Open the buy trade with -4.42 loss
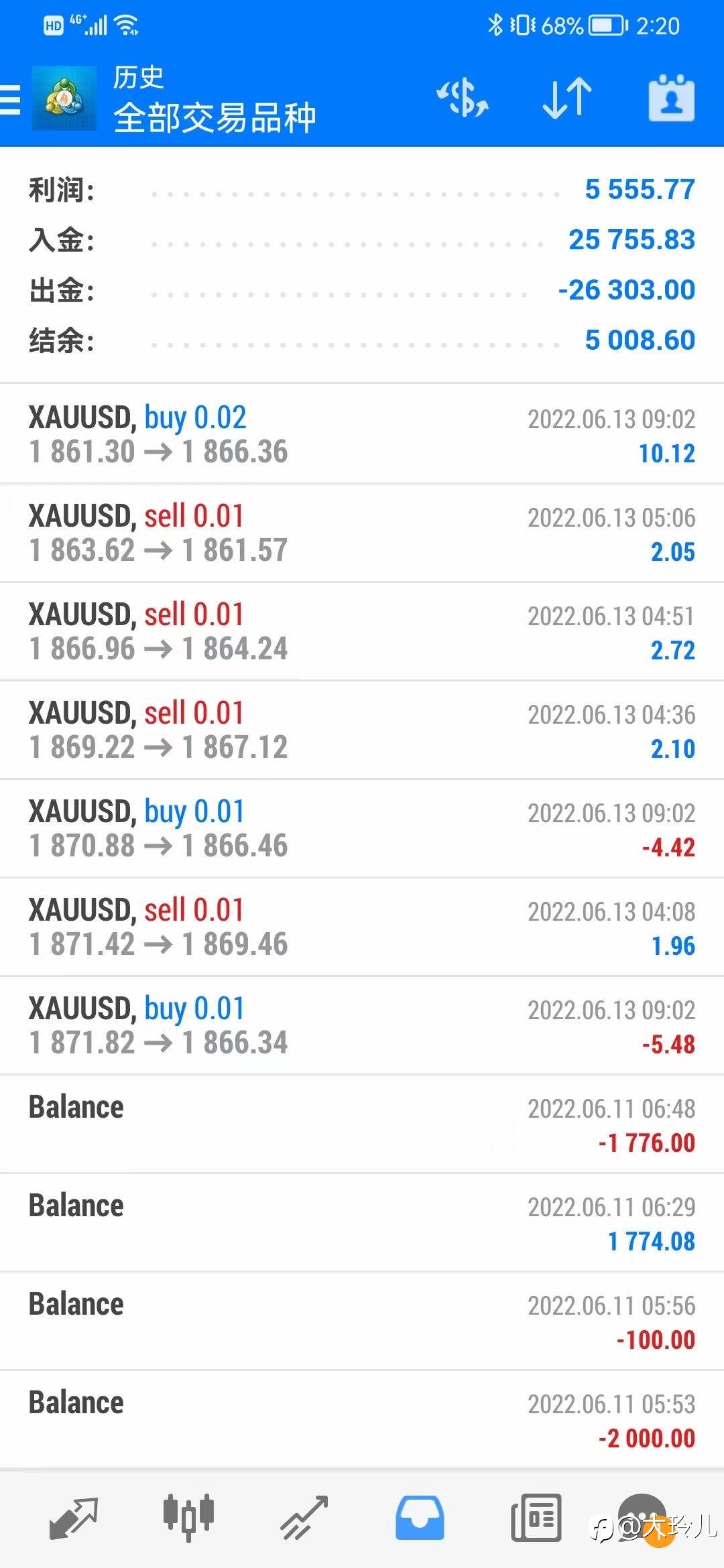Image resolution: width=724 pixels, height=1568 pixels. click(x=362, y=828)
